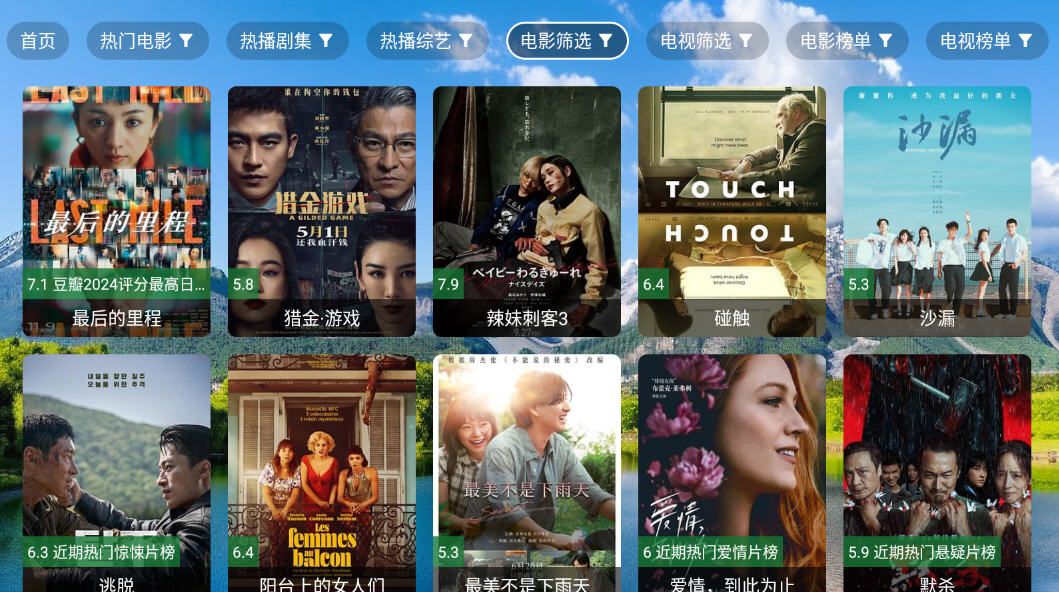Viewport: 1059px width, 592px height.
Task: Open the 热播综艺 tab
Action: tap(427, 41)
